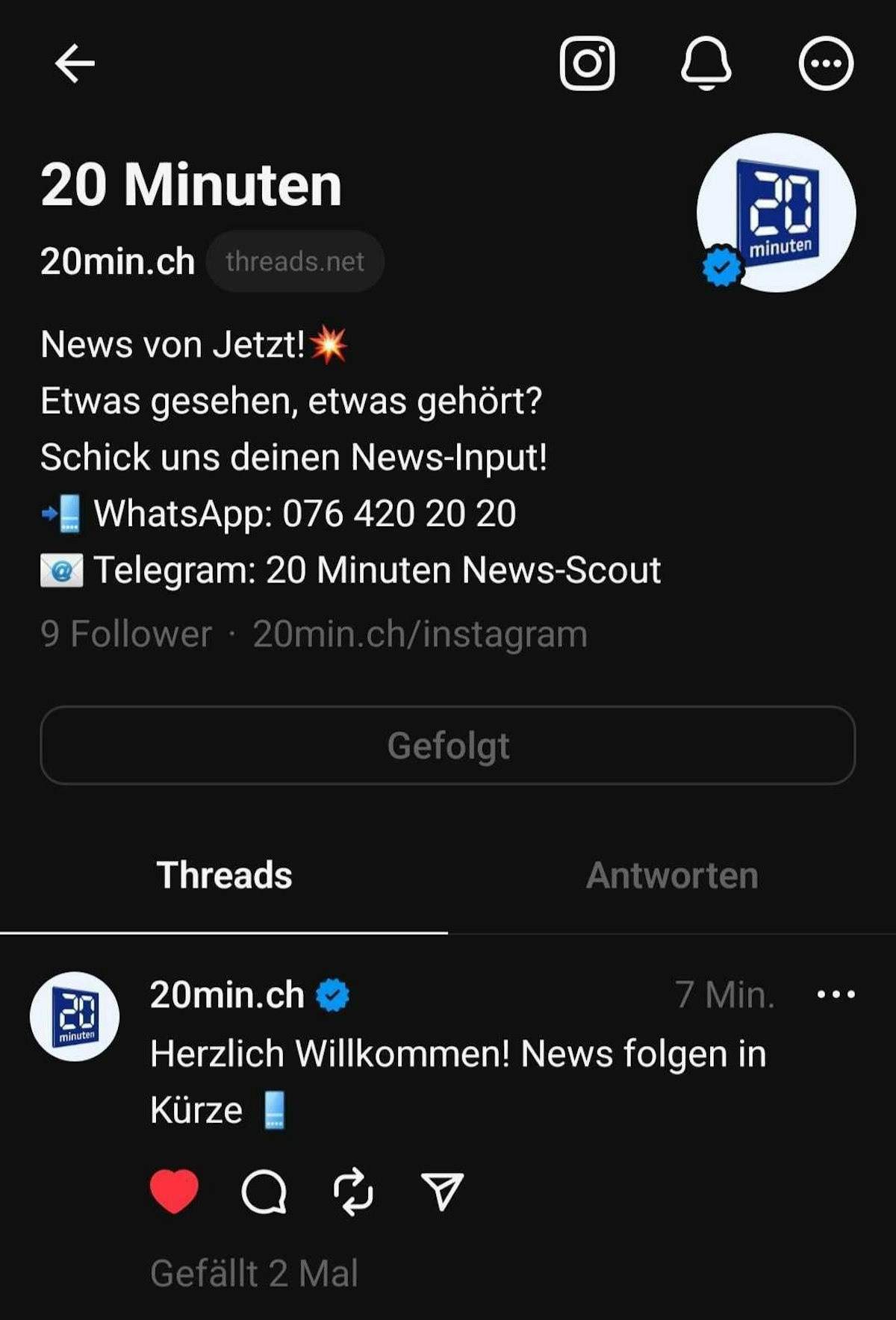This screenshot has width=896, height=1320.
Task: Unlike the Herzlich Willkommen post
Action: [x=174, y=1191]
